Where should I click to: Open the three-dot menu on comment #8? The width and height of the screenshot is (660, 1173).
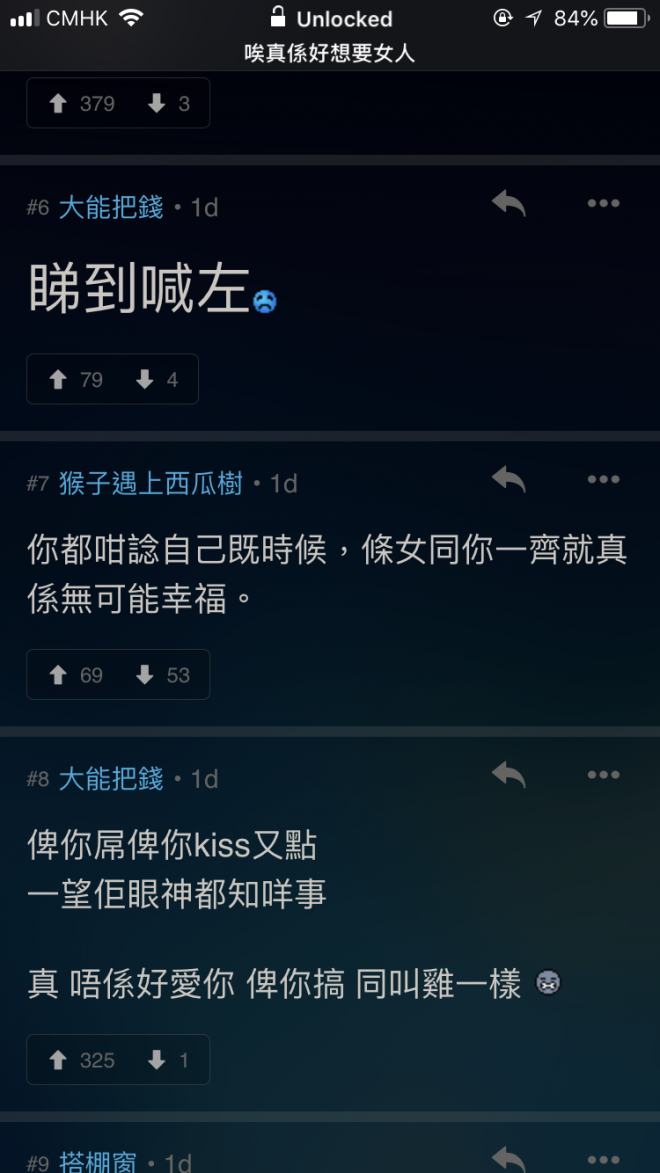[x=603, y=775]
